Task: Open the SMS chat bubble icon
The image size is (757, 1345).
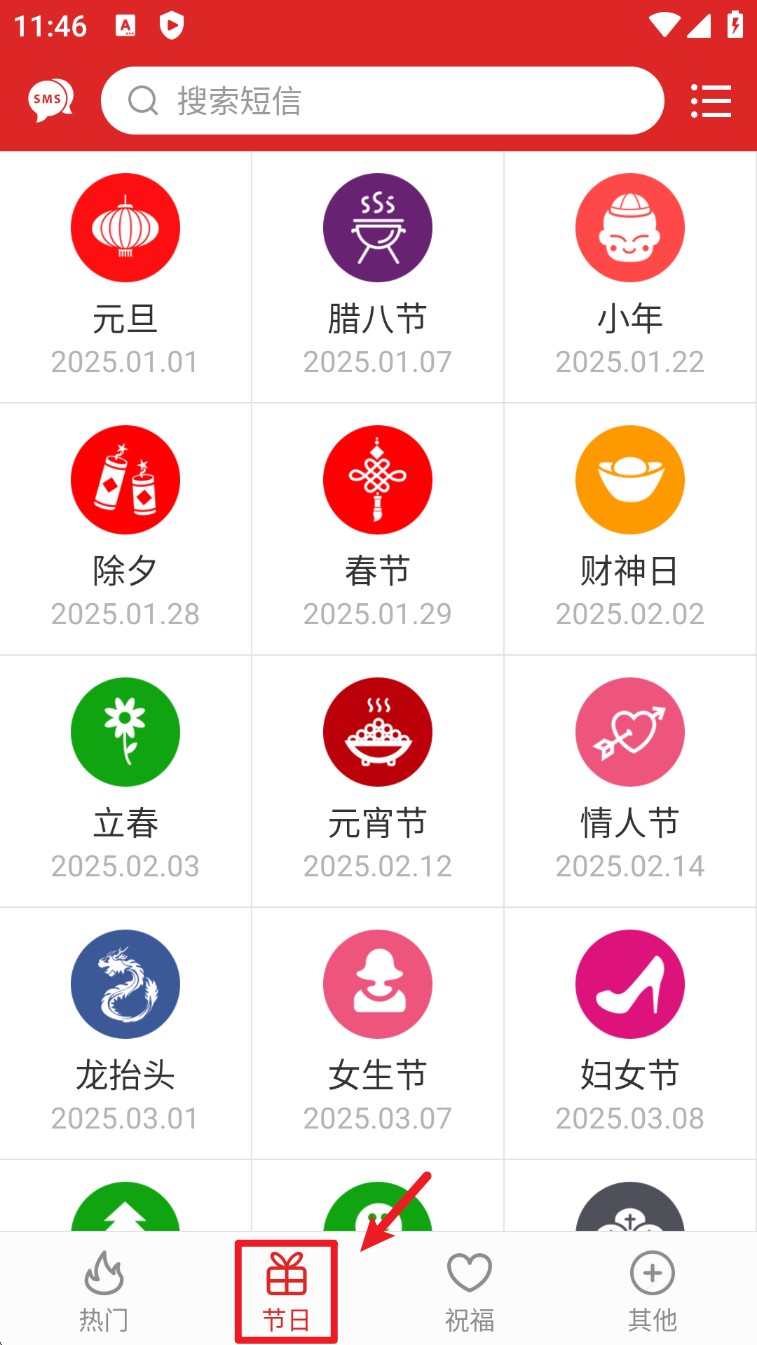Action: pos(50,101)
